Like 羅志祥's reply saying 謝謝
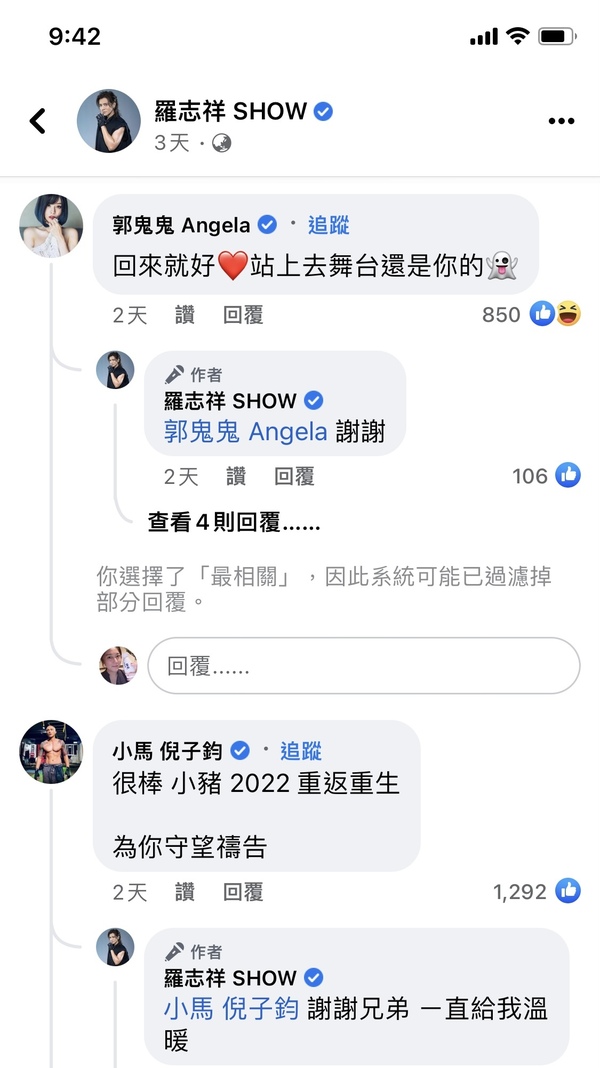The height and width of the screenshot is (1068, 600). 236,476
